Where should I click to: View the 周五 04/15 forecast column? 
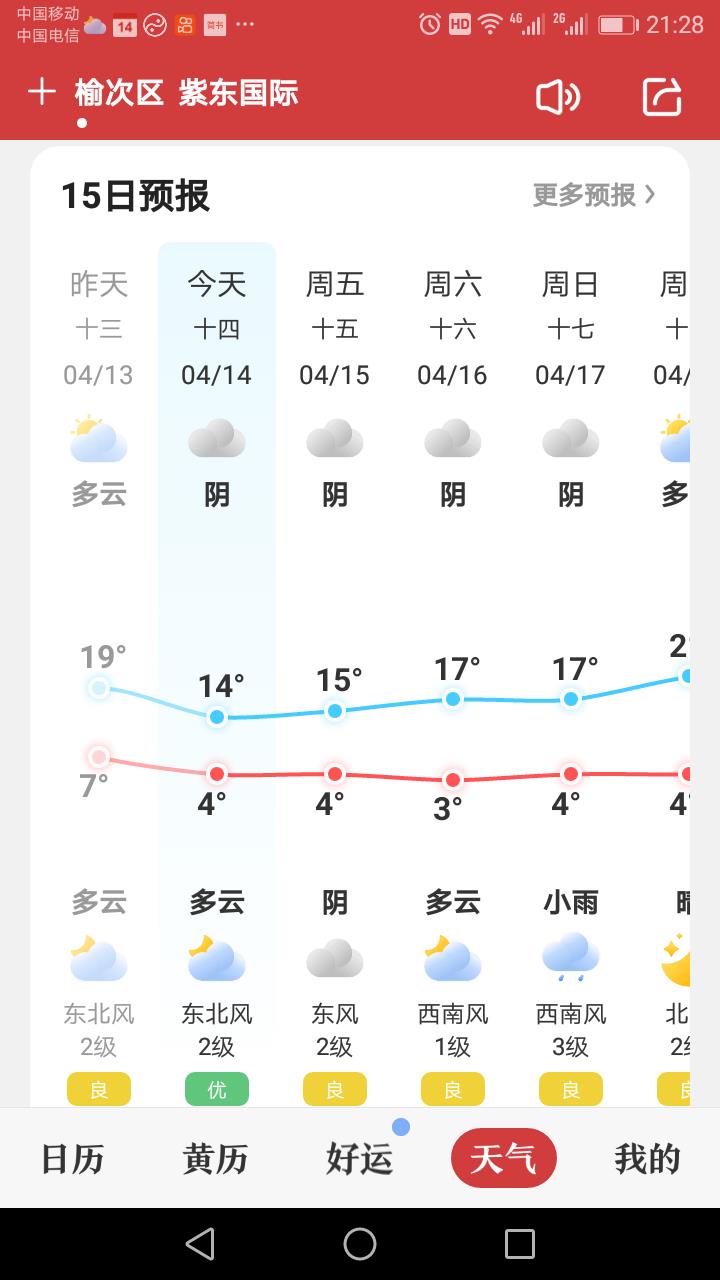[x=335, y=330]
